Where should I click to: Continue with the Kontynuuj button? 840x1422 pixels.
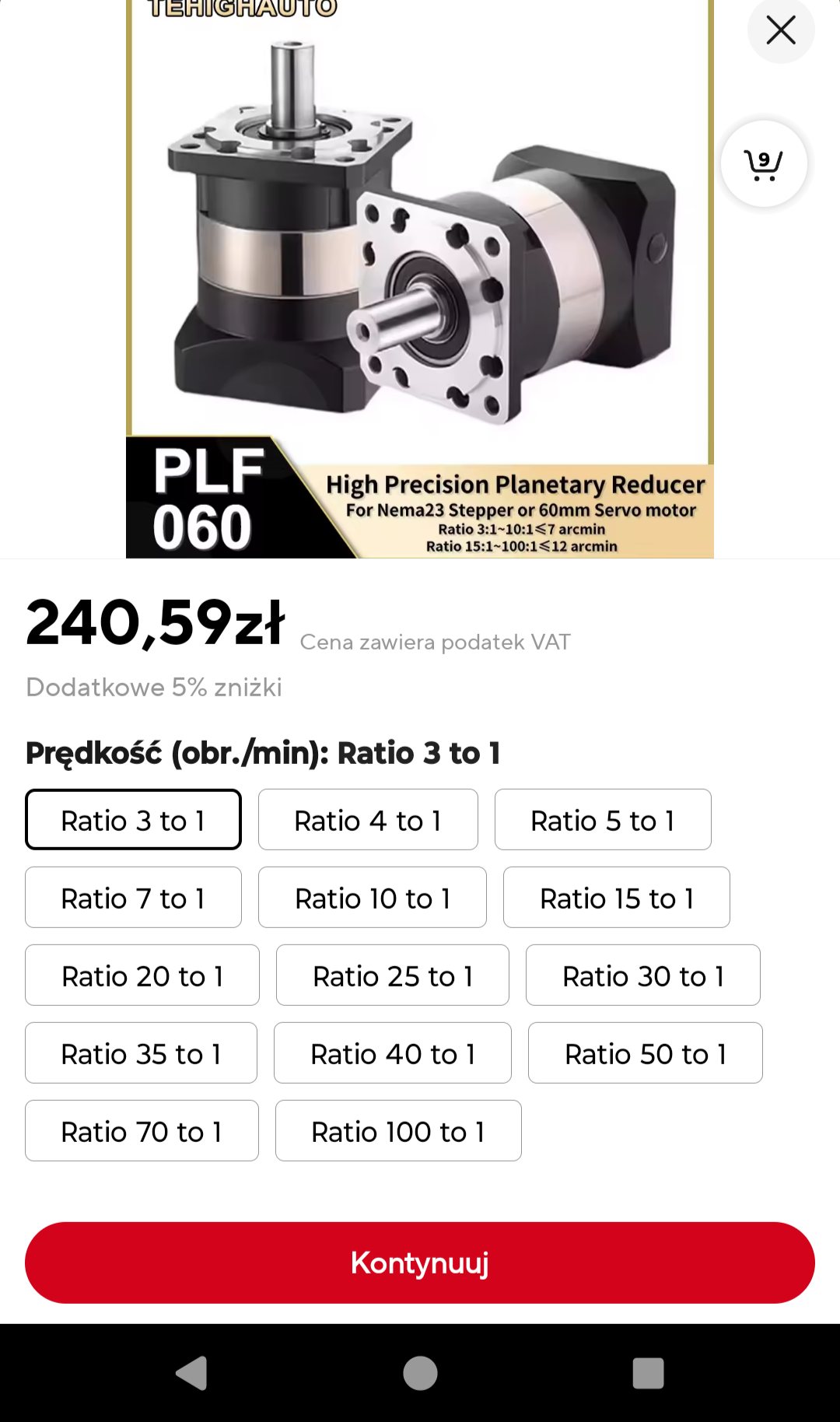tap(420, 1263)
